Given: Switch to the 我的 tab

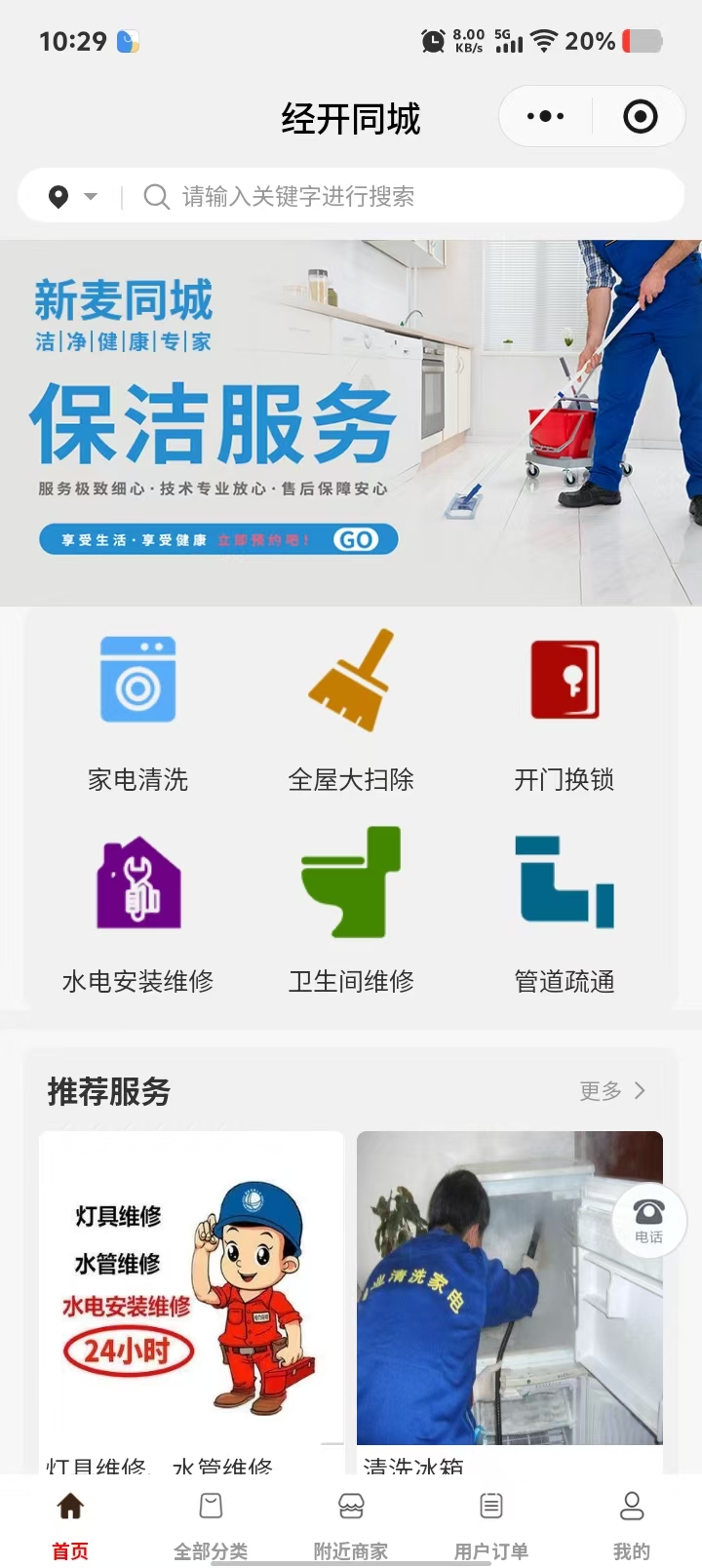Looking at the screenshot, I should [632, 1523].
